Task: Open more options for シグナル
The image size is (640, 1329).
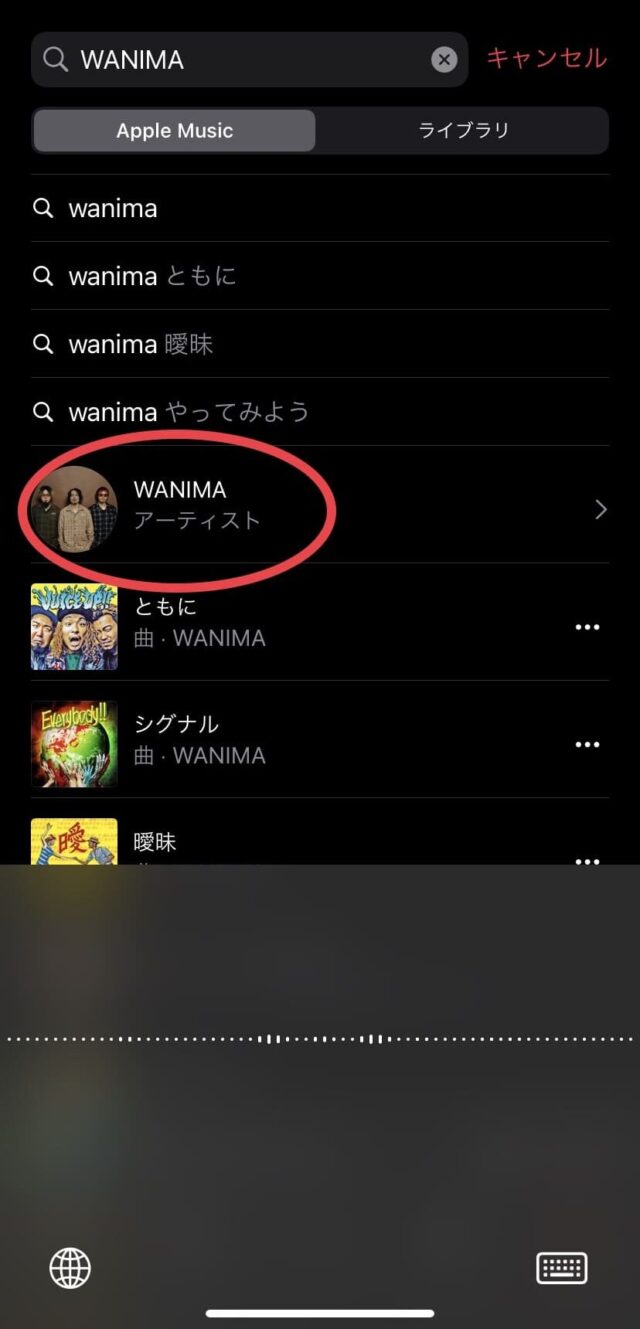Action: click(x=587, y=744)
